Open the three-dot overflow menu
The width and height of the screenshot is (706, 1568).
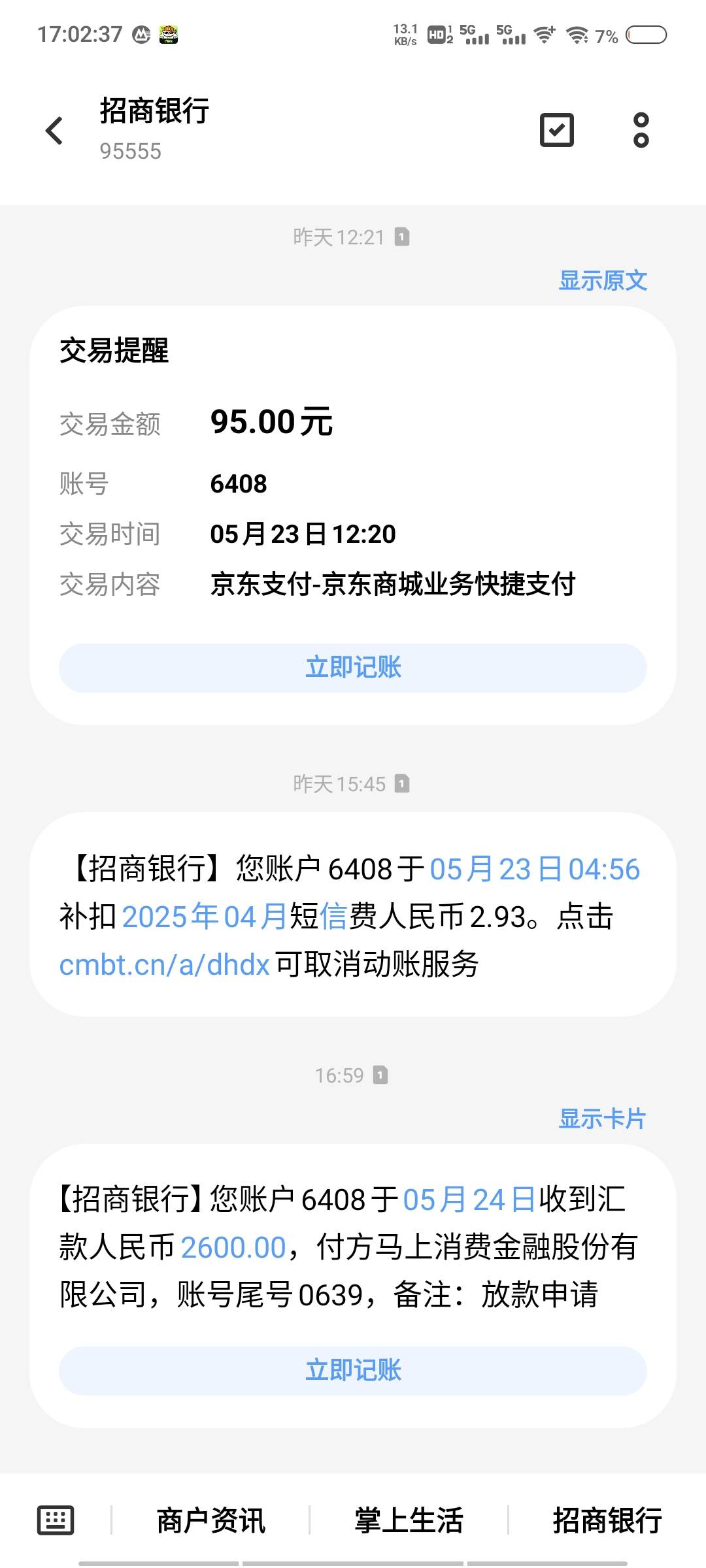pyautogui.click(x=641, y=130)
